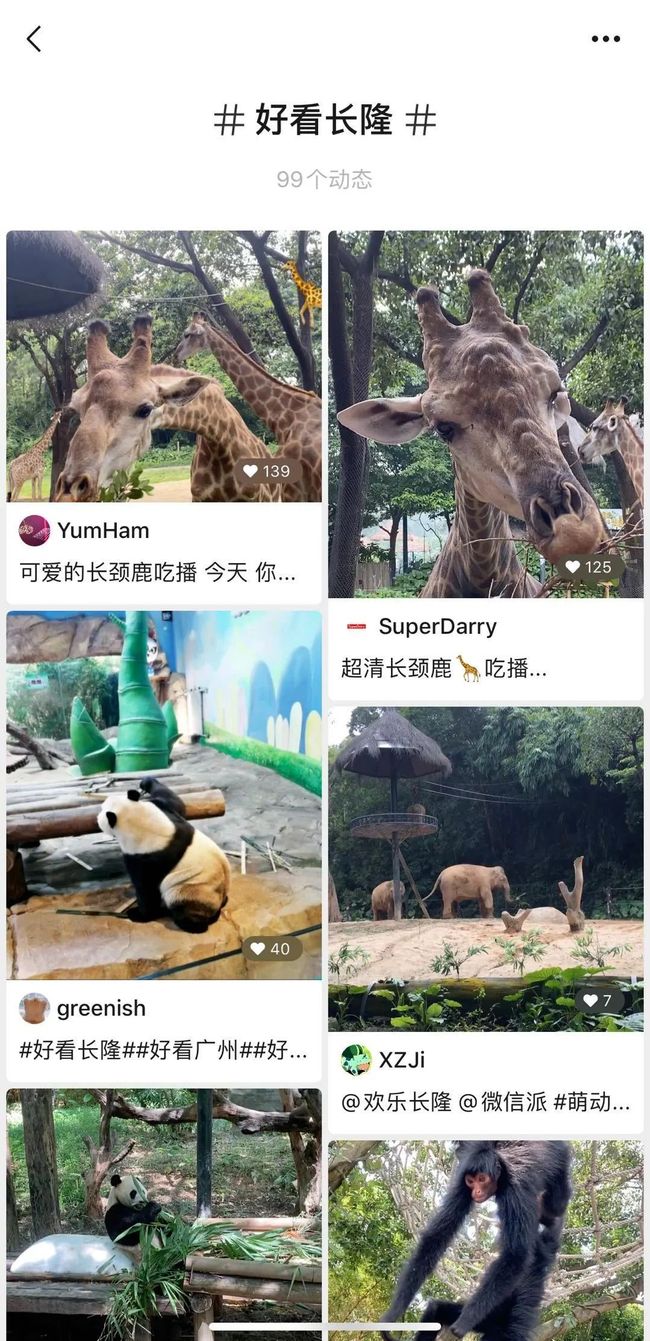Open XZJi's profile avatar
The width and height of the screenshot is (650, 1341).
[356, 1060]
